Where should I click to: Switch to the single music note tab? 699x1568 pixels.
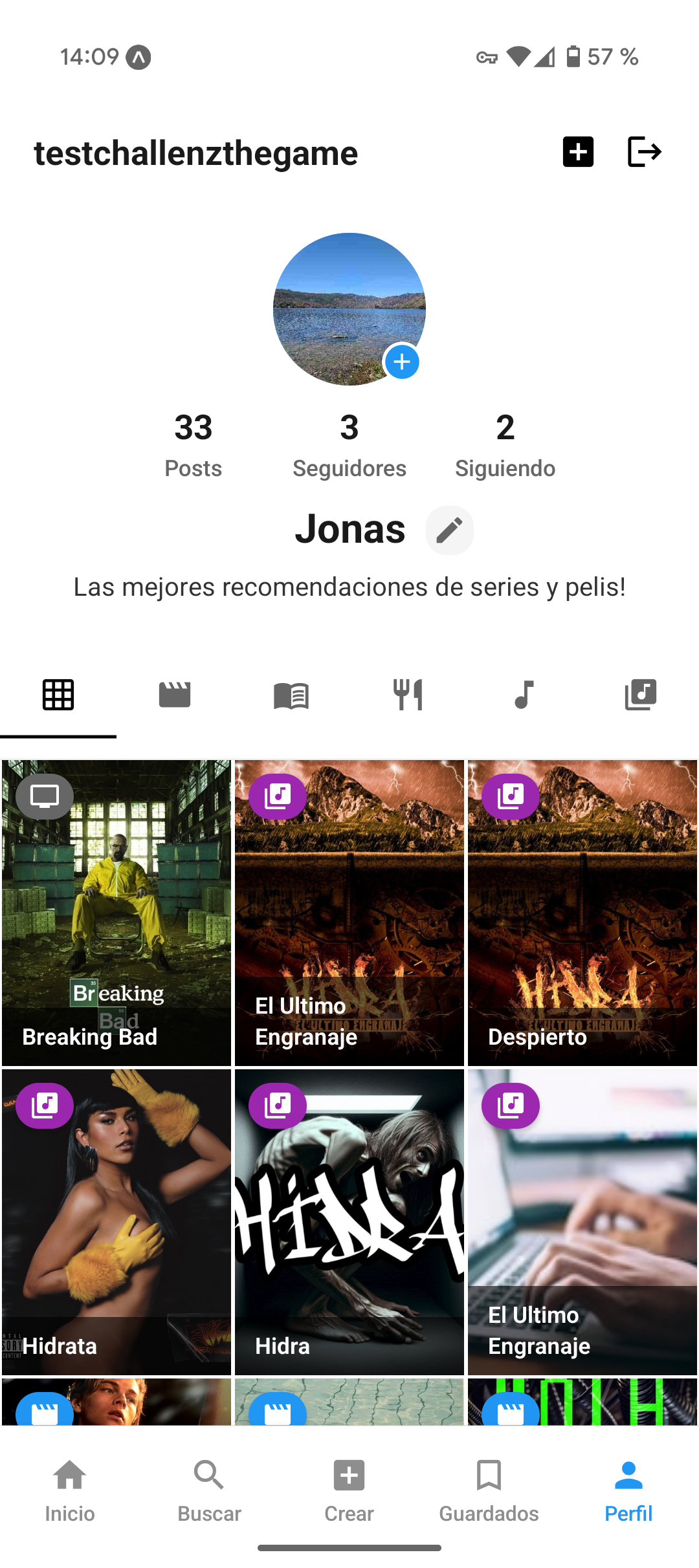(x=524, y=695)
